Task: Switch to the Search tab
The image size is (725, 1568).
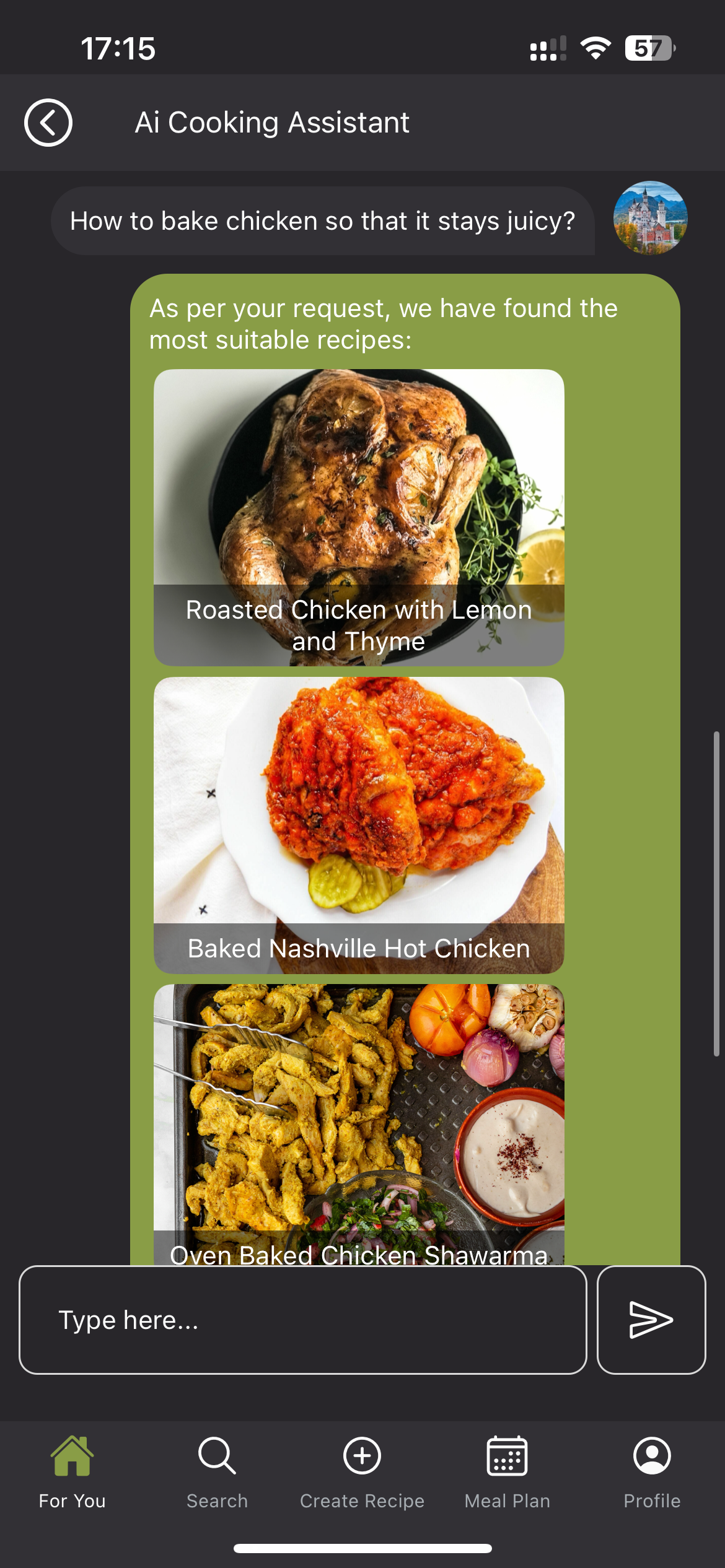Action: (x=217, y=1472)
